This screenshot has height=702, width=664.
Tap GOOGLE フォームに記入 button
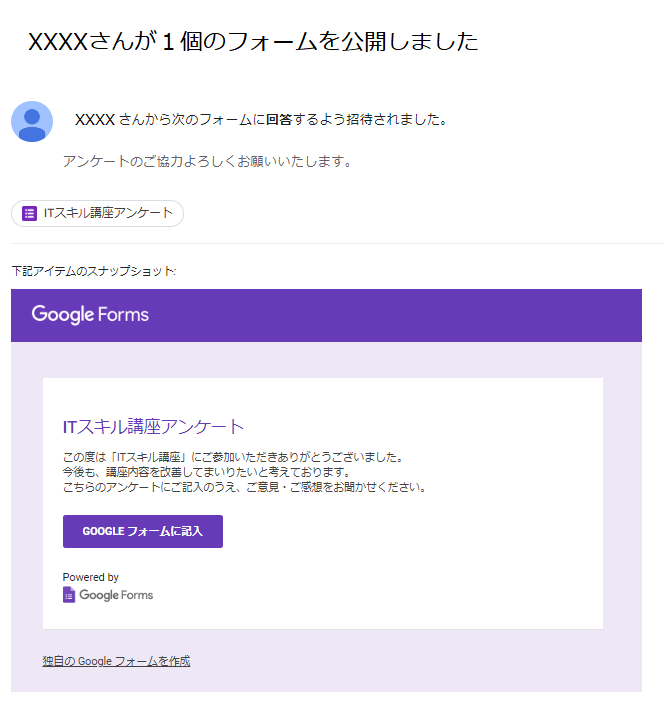click(142, 531)
